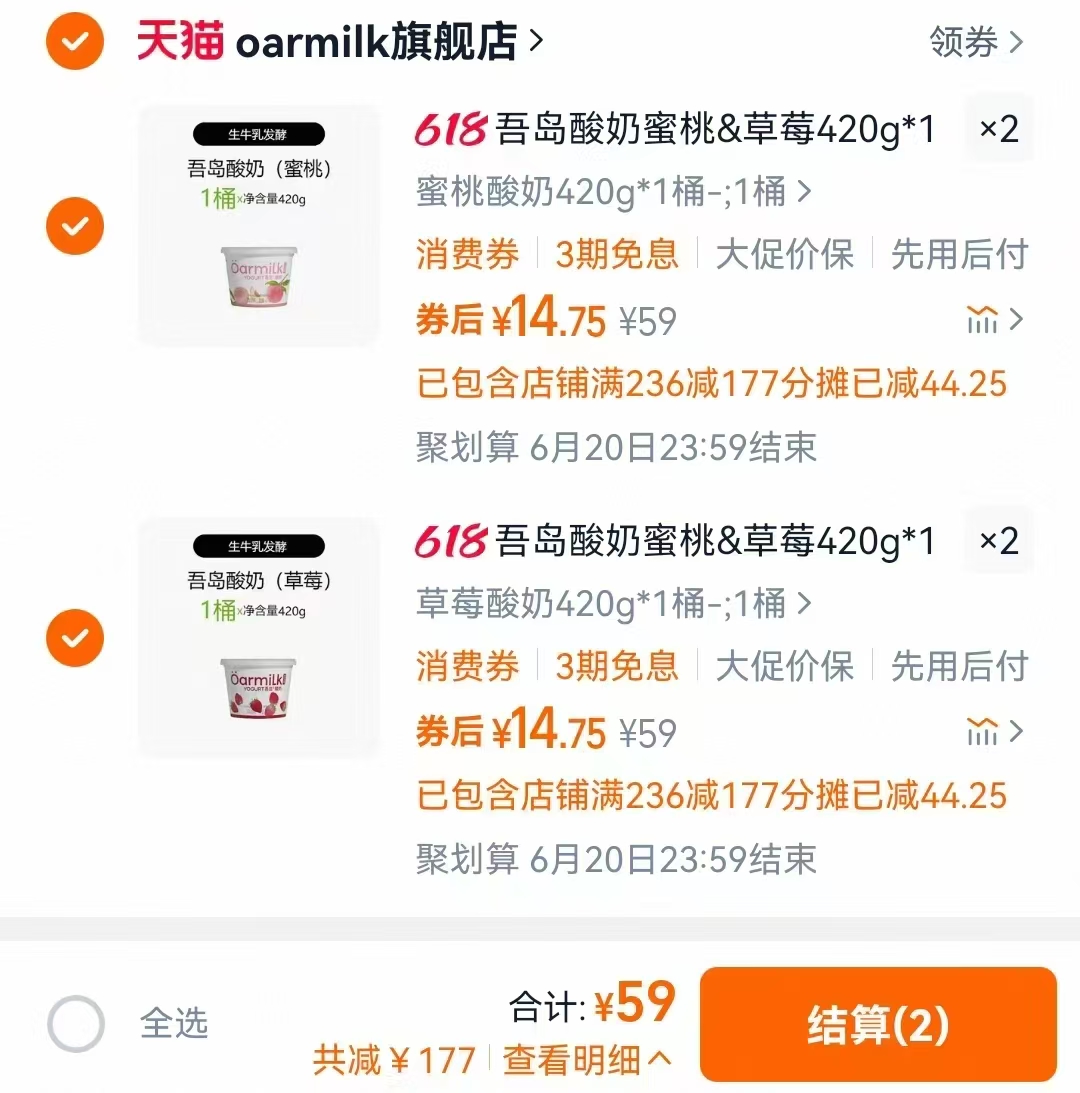The height and width of the screenshot is (1093, 1080).
Task: Deselect the strawberry yogurt item checkbox
Action: point(74,637)
